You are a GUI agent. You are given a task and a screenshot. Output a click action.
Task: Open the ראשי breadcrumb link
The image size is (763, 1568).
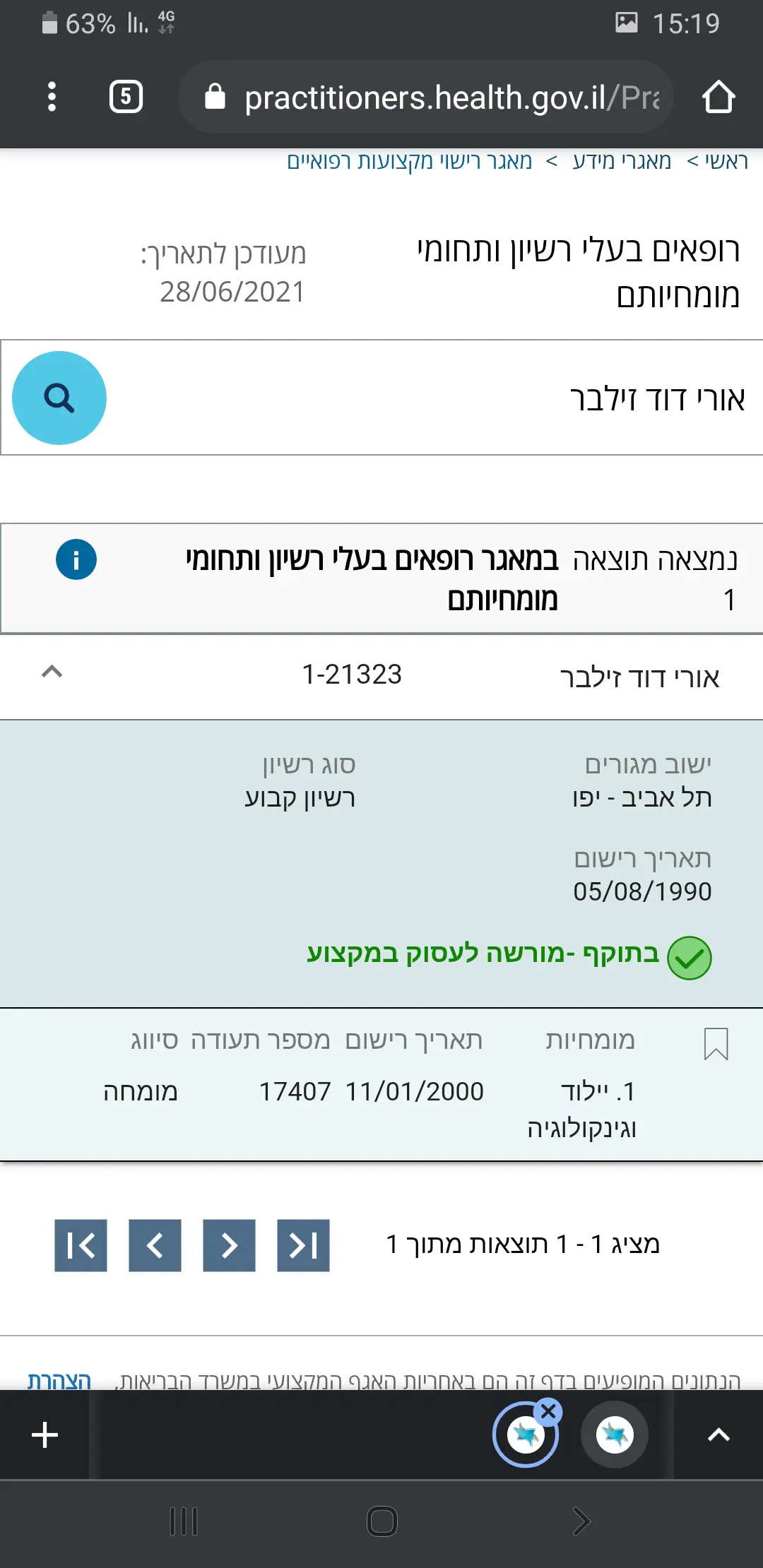[726, 162]
